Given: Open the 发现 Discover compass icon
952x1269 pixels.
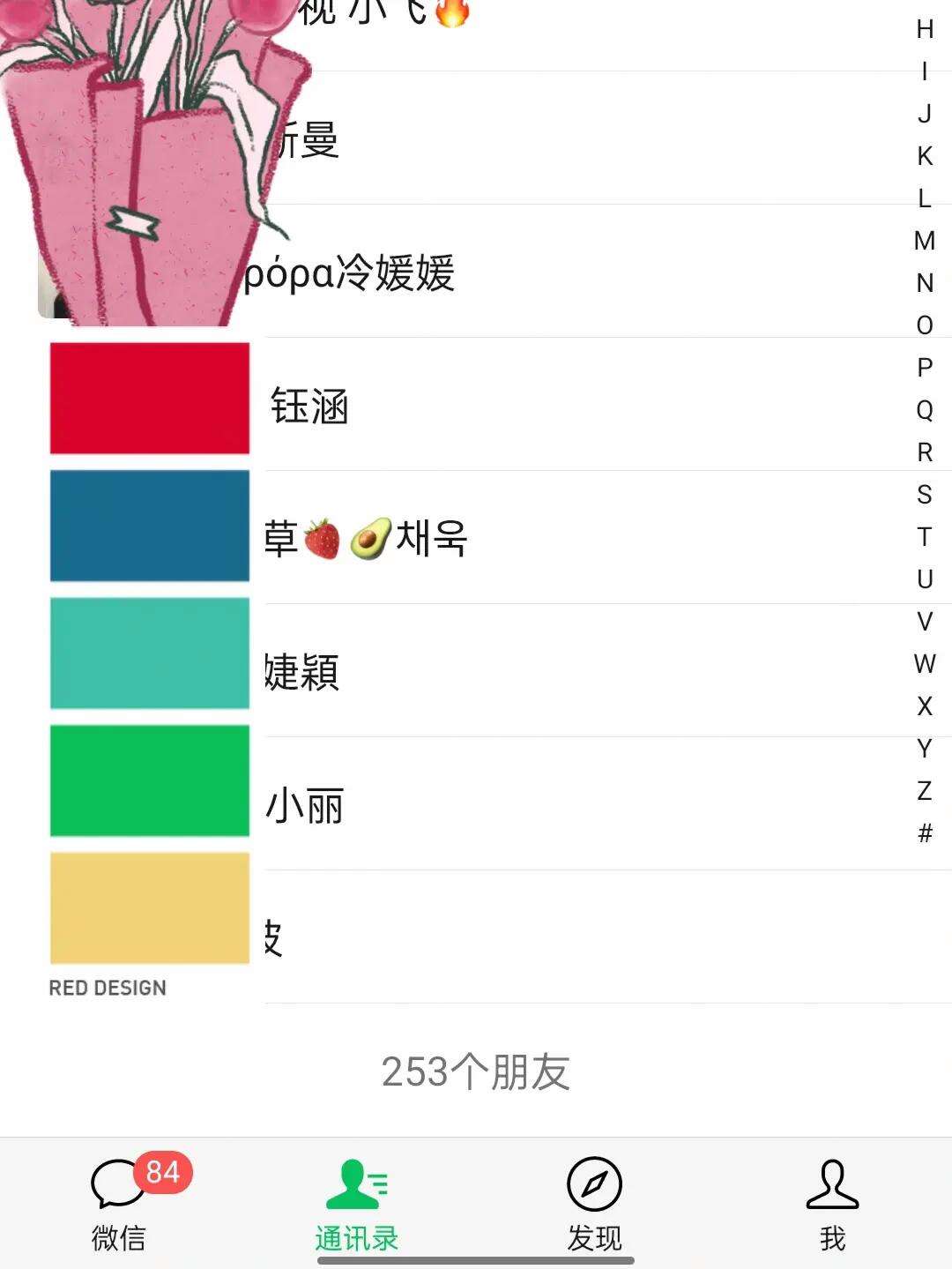Looking at the screenshot, I should point(595,1183).
